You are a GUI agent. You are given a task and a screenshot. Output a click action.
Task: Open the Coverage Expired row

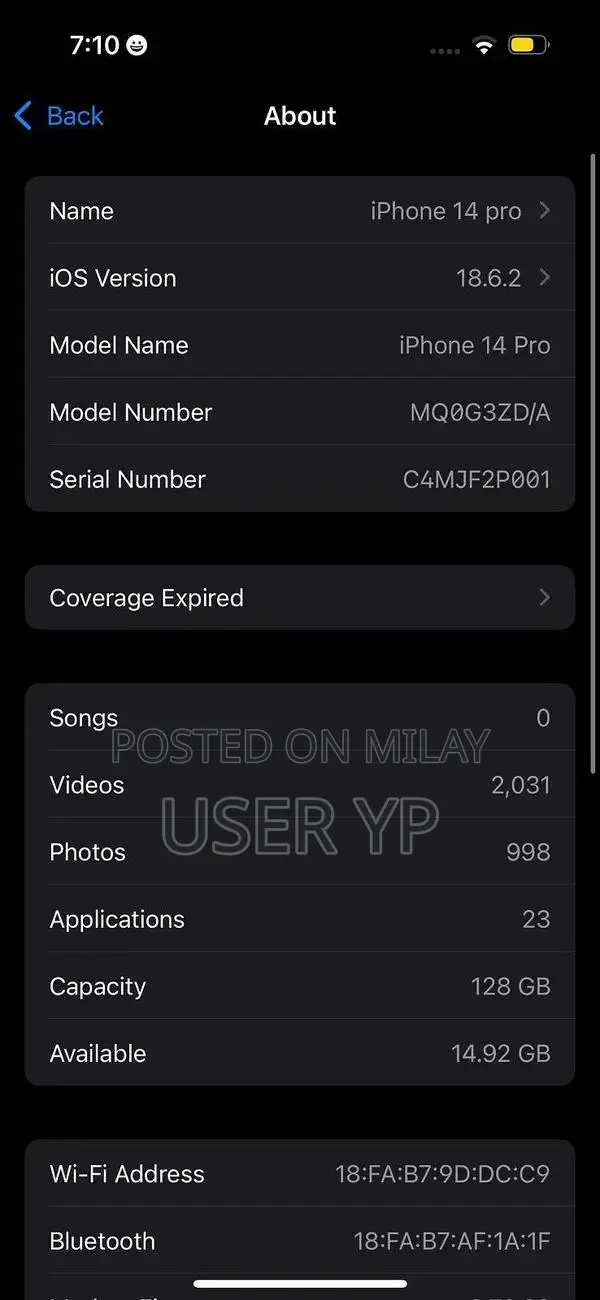[300, 598]
